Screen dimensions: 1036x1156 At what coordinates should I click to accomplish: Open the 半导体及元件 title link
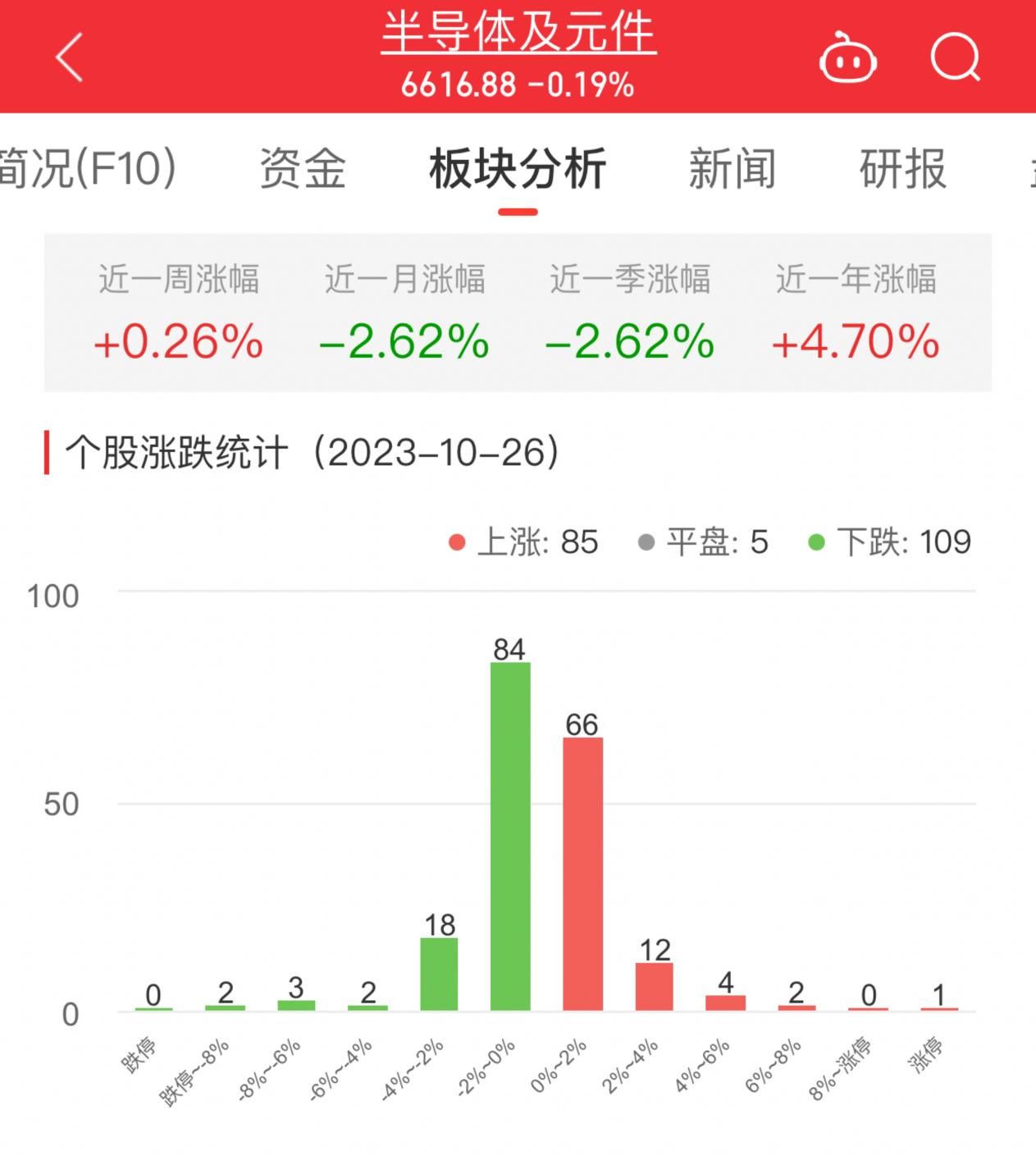pos(518,33)
